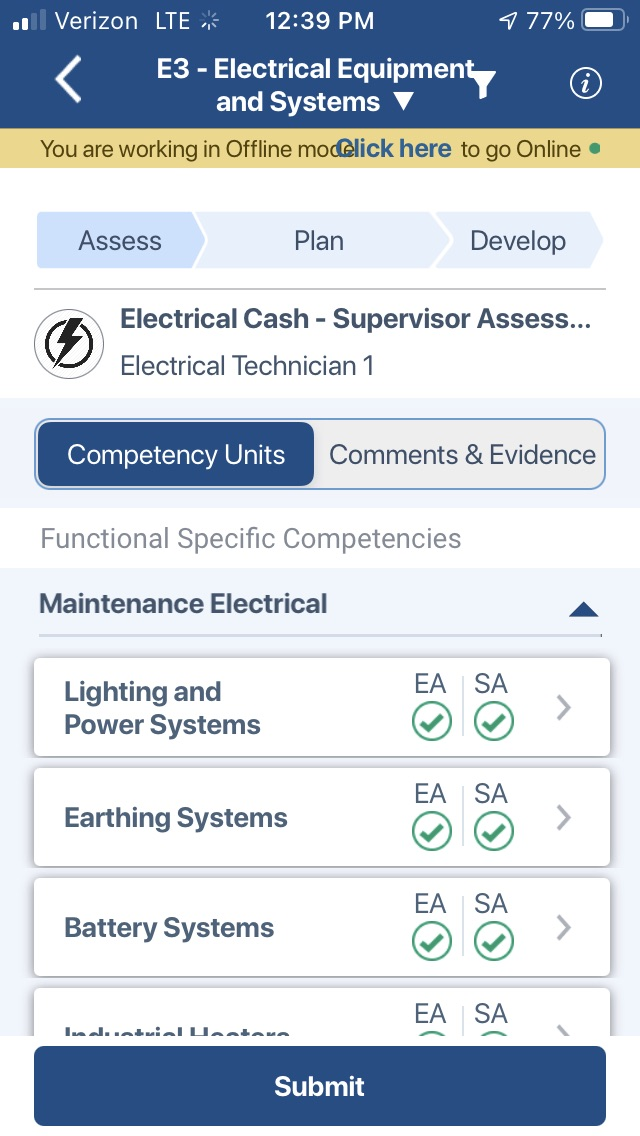Tap Click here to go Online
640x1136 pixels.
pyautogui.click(x=394, y=149)
